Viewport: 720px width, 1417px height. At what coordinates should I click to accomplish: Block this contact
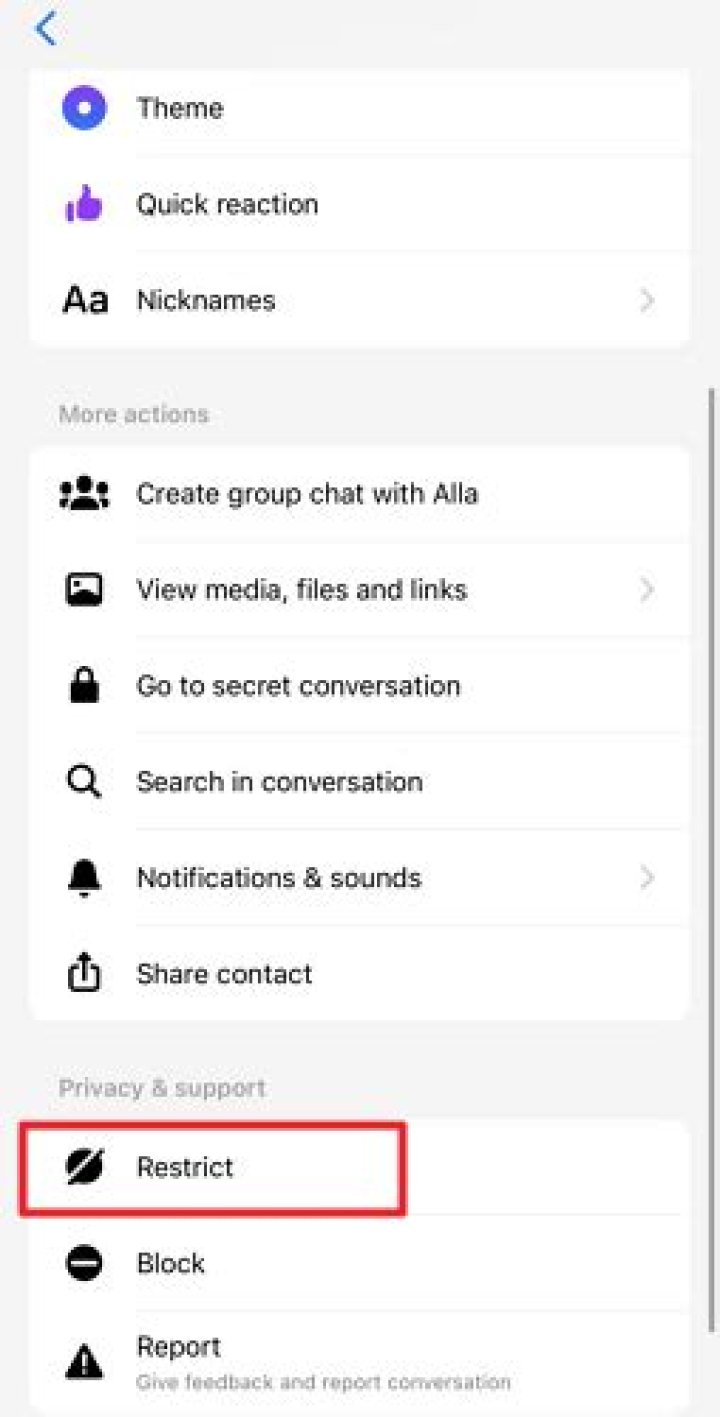[x=170, y=1263]
